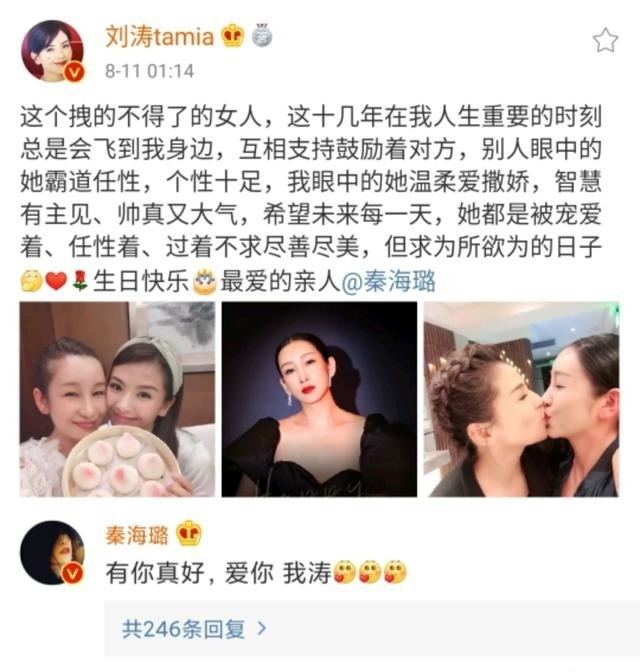Tap commenter name 秦海璐
640x672 pixels.
pos(139,533)
